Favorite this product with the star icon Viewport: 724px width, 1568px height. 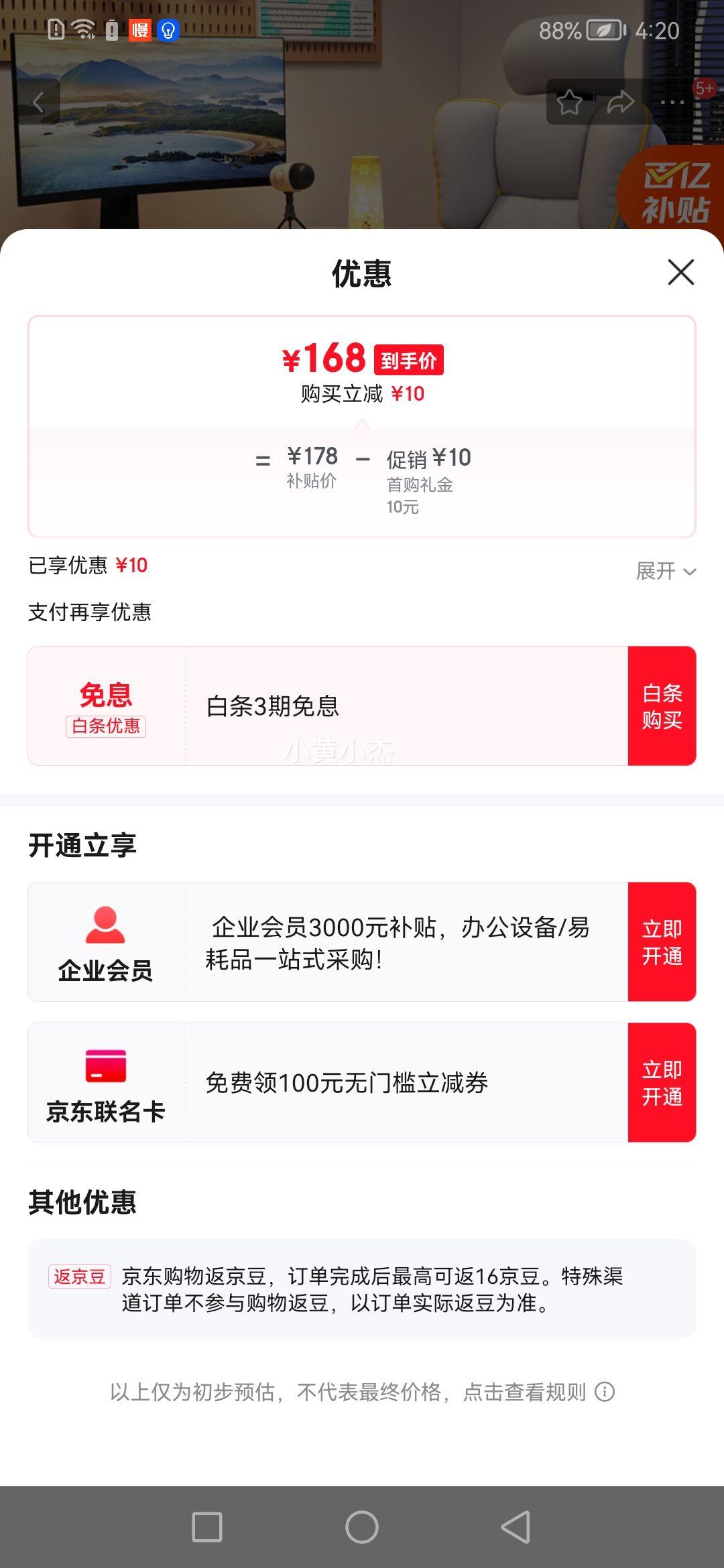[x=569, y=102]
